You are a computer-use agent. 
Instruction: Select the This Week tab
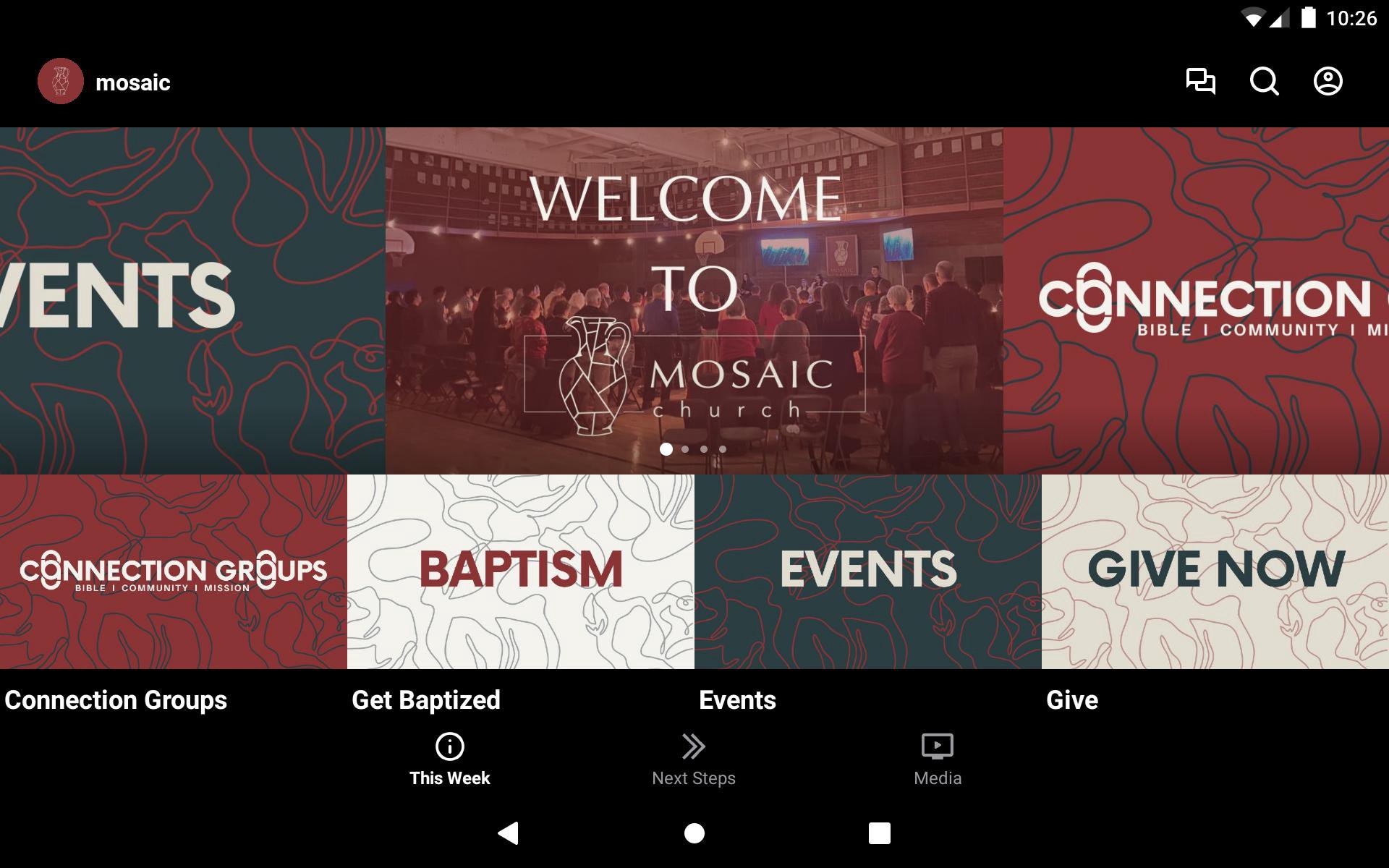[449, 759]
